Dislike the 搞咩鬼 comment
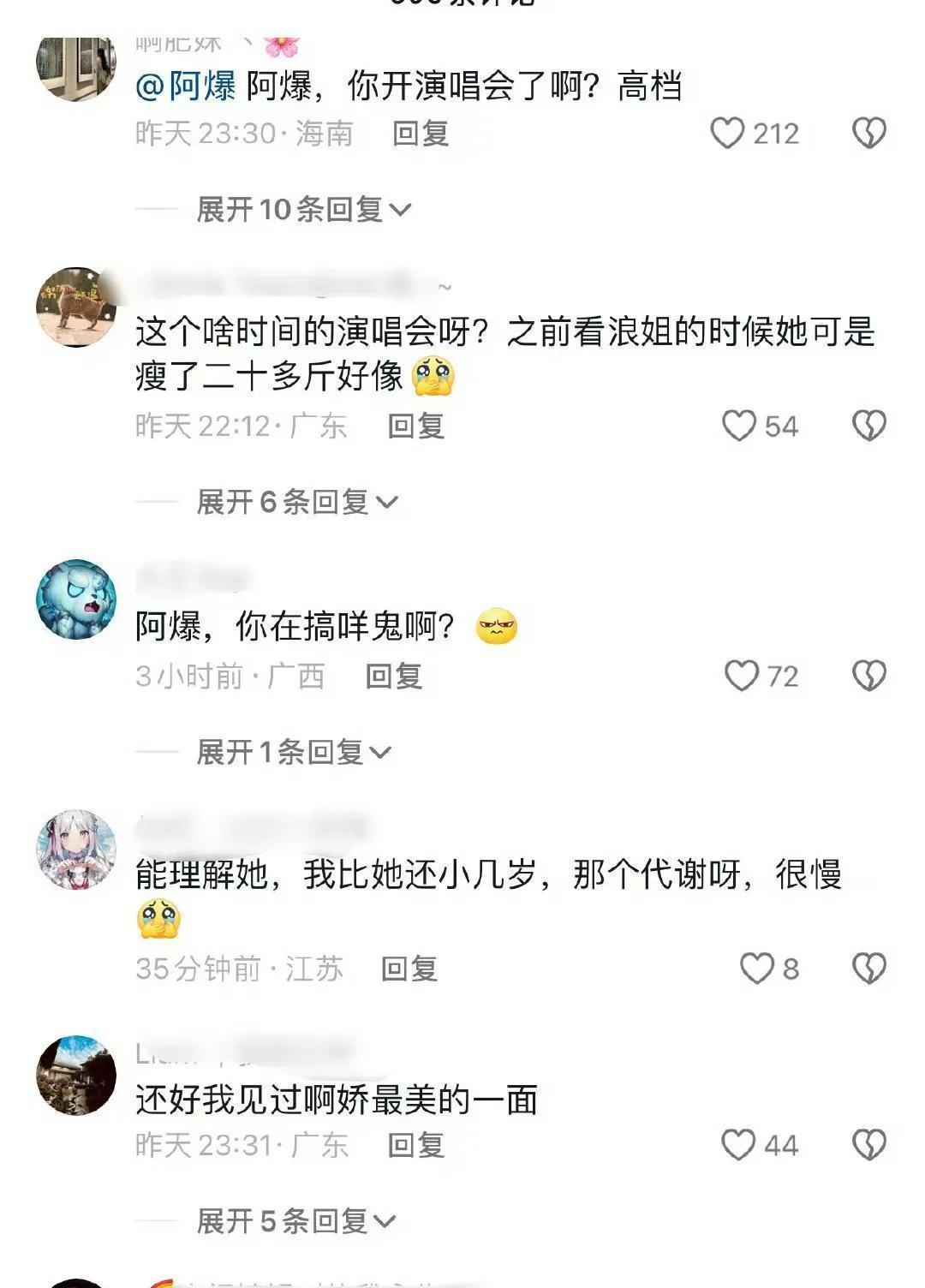 point(868,676)
